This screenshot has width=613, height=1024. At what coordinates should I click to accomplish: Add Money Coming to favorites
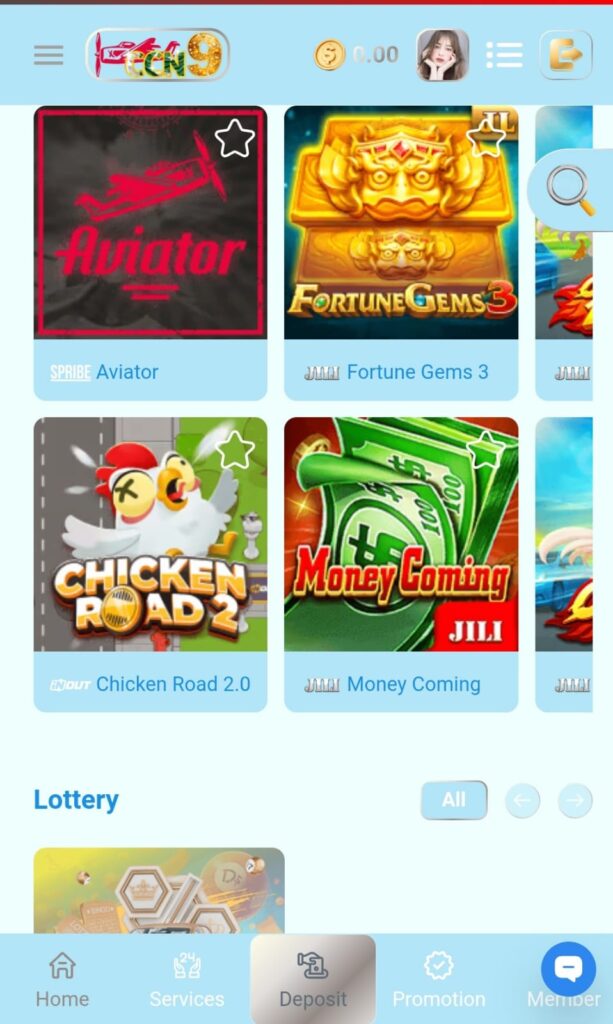(486, 450)
